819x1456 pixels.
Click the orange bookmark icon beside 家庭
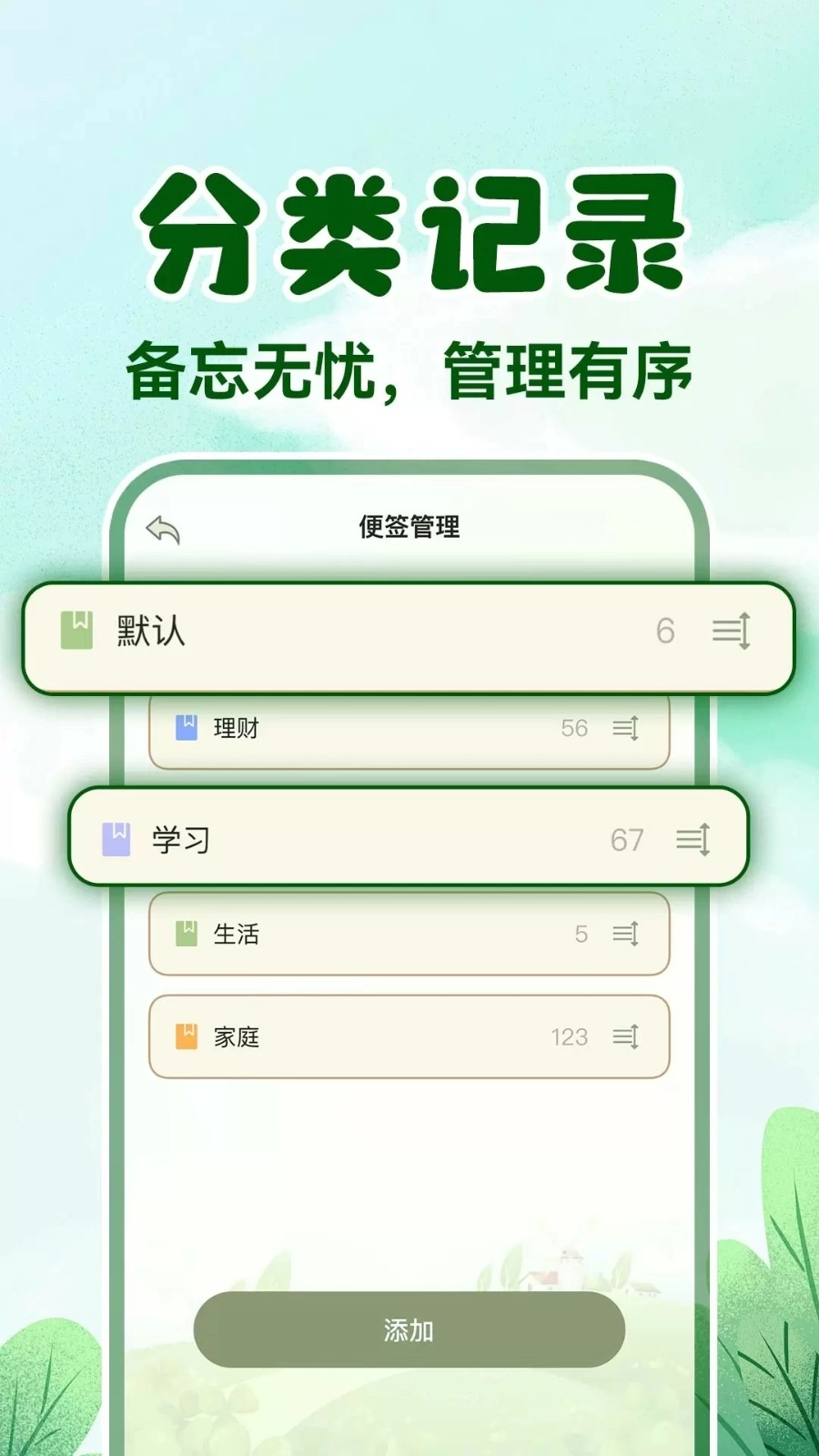(185, 1036)
